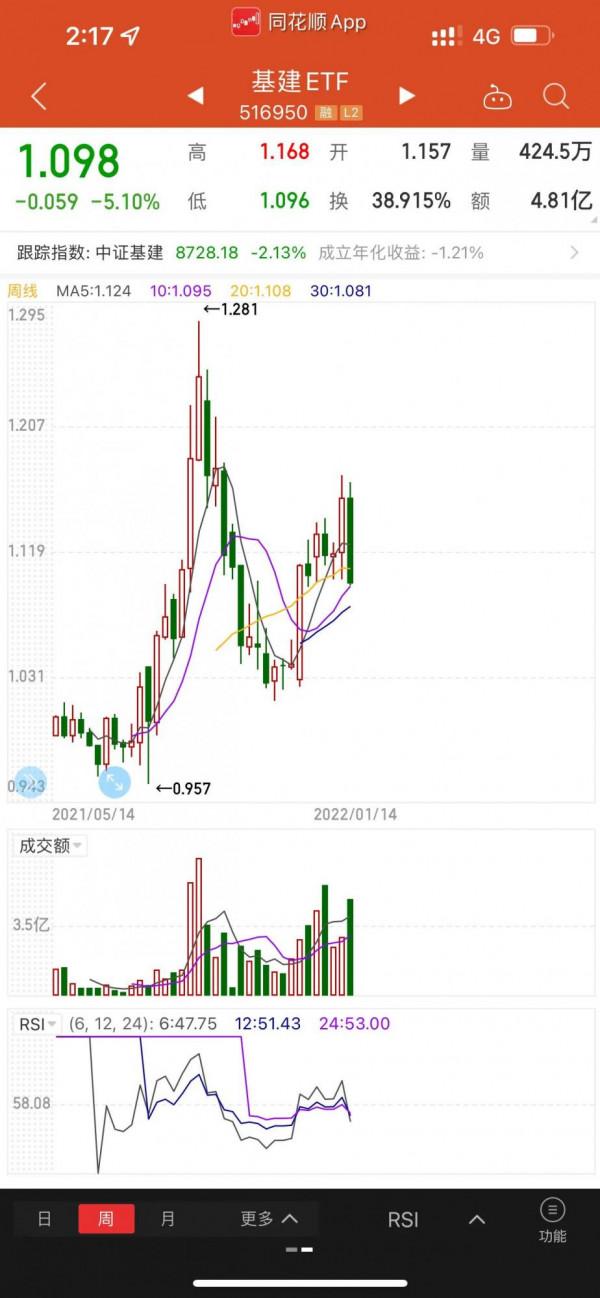The height and width of the screenshot is (1298, 600).
Task: Switch to the 日 daily chart
Action: coord(44,1219)
